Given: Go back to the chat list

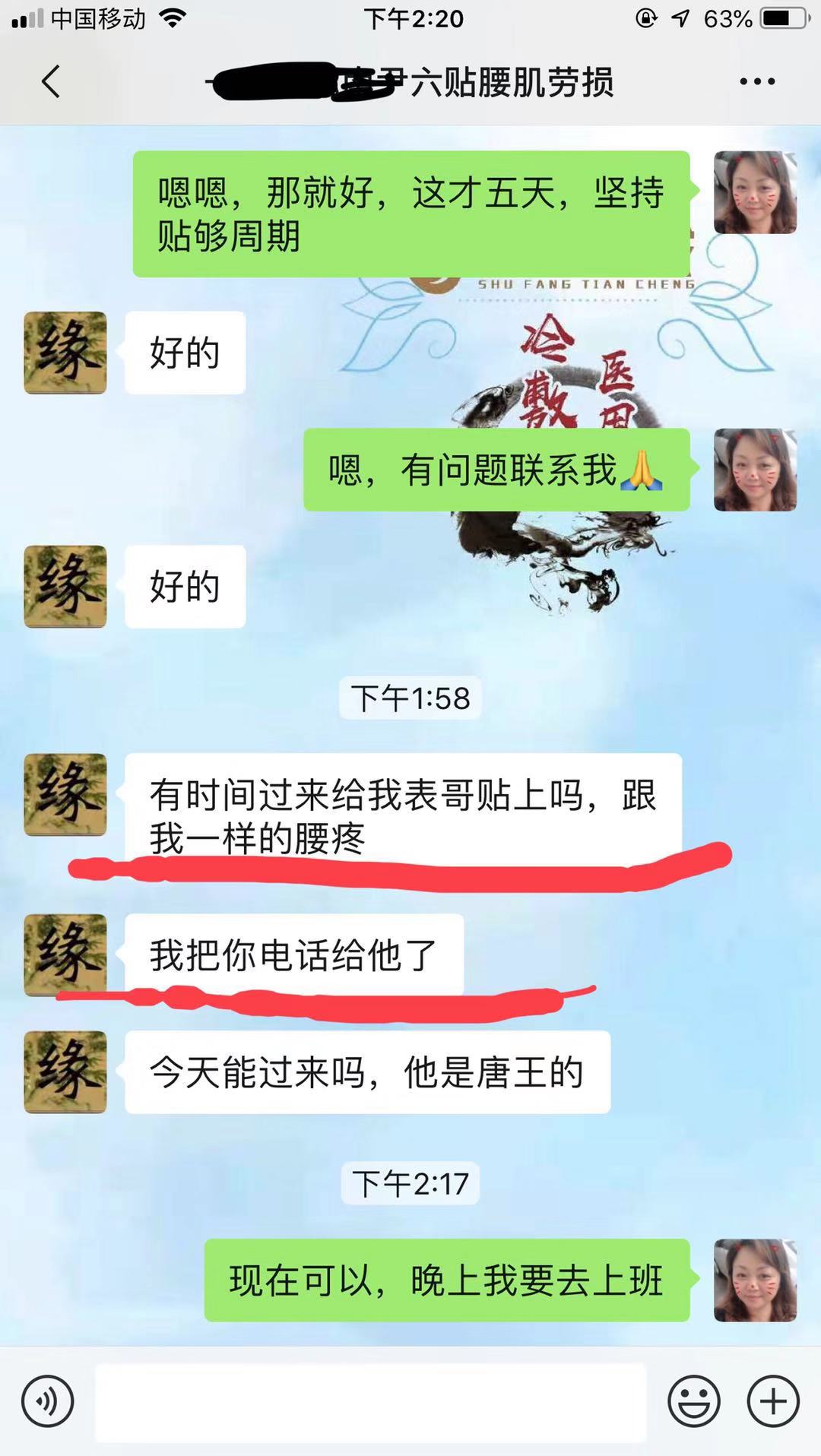Looking at the screenshot, I should tap(50, 81).
